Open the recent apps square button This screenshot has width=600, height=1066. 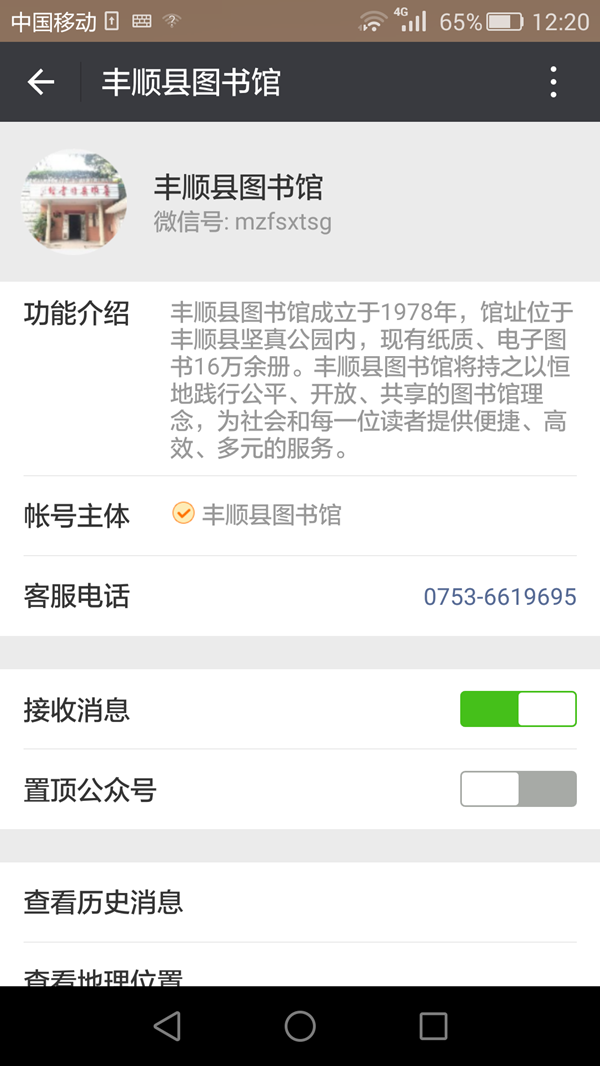pyautogui.click(x=433, y=1025)
